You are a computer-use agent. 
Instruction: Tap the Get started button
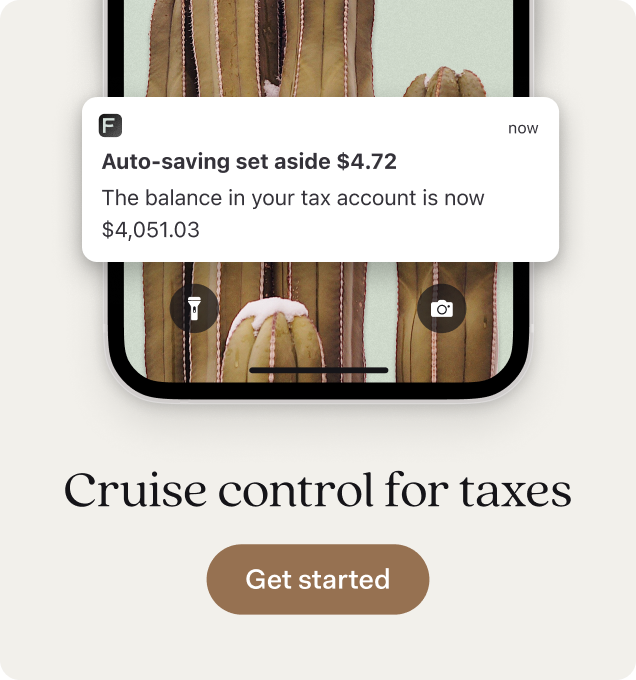[317, 579]
